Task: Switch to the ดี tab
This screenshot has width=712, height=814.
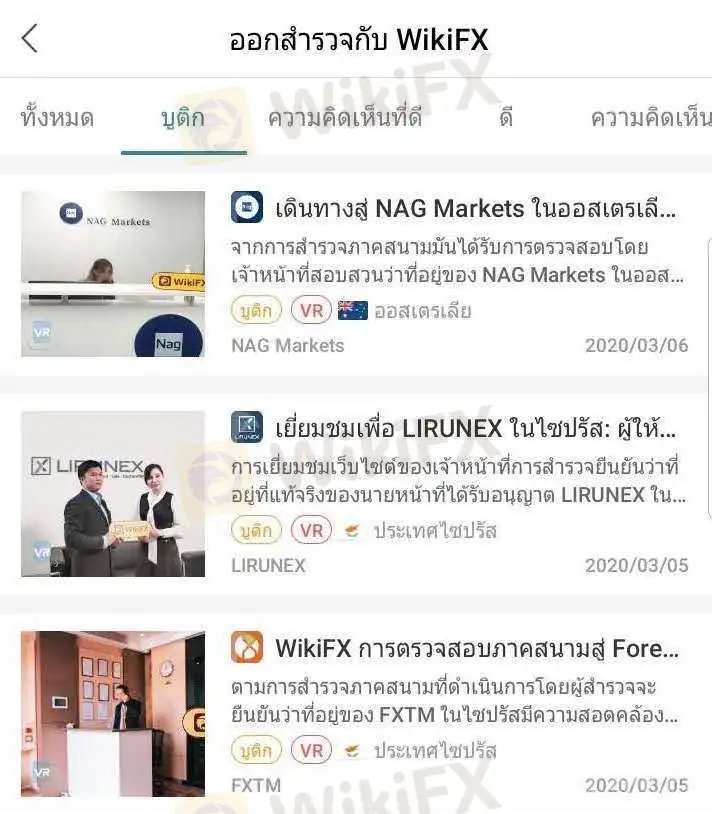Action: [506, 119]
